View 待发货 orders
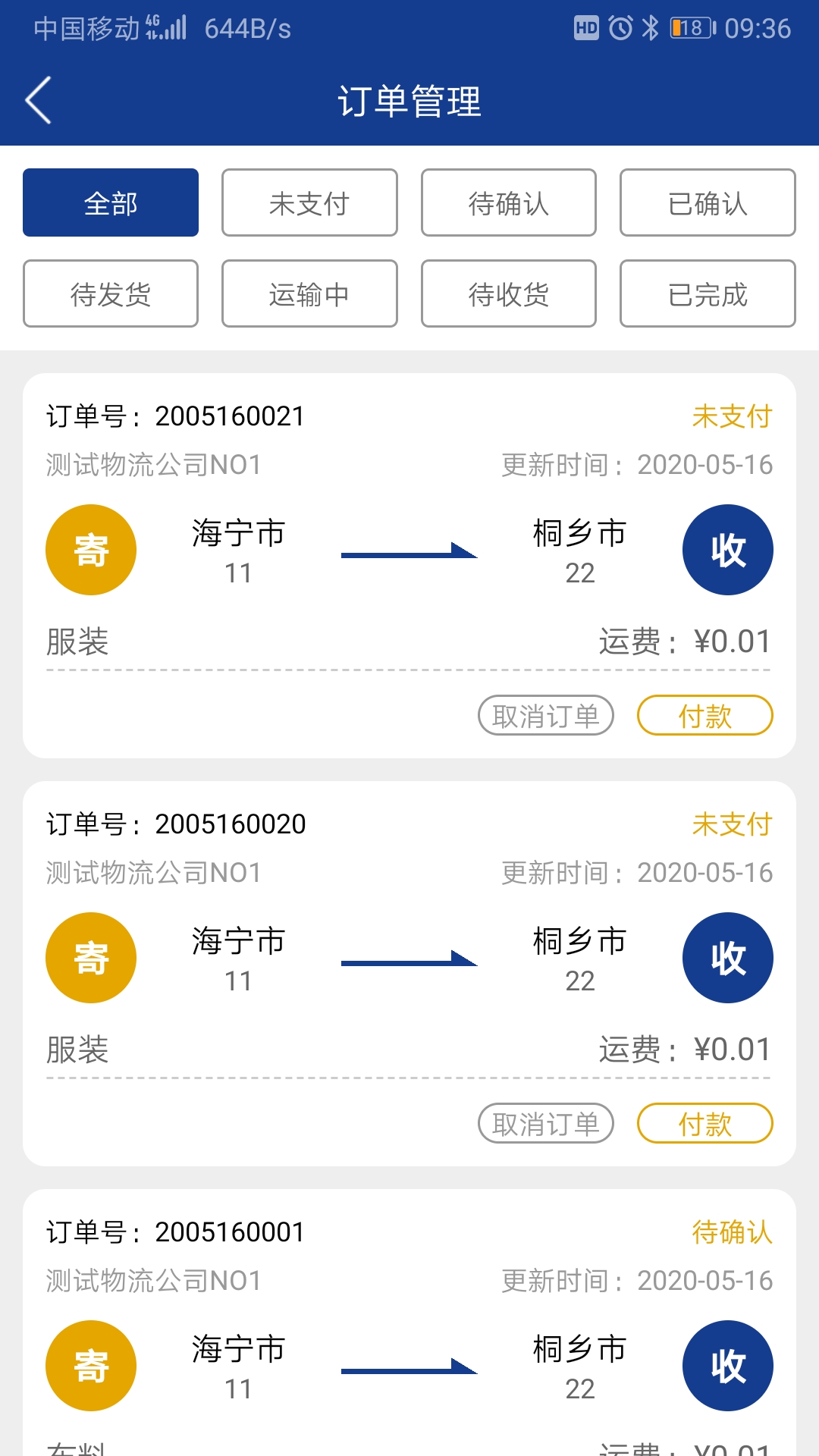Viewport: 819px width, 1456px height. [x=111, y=294]
